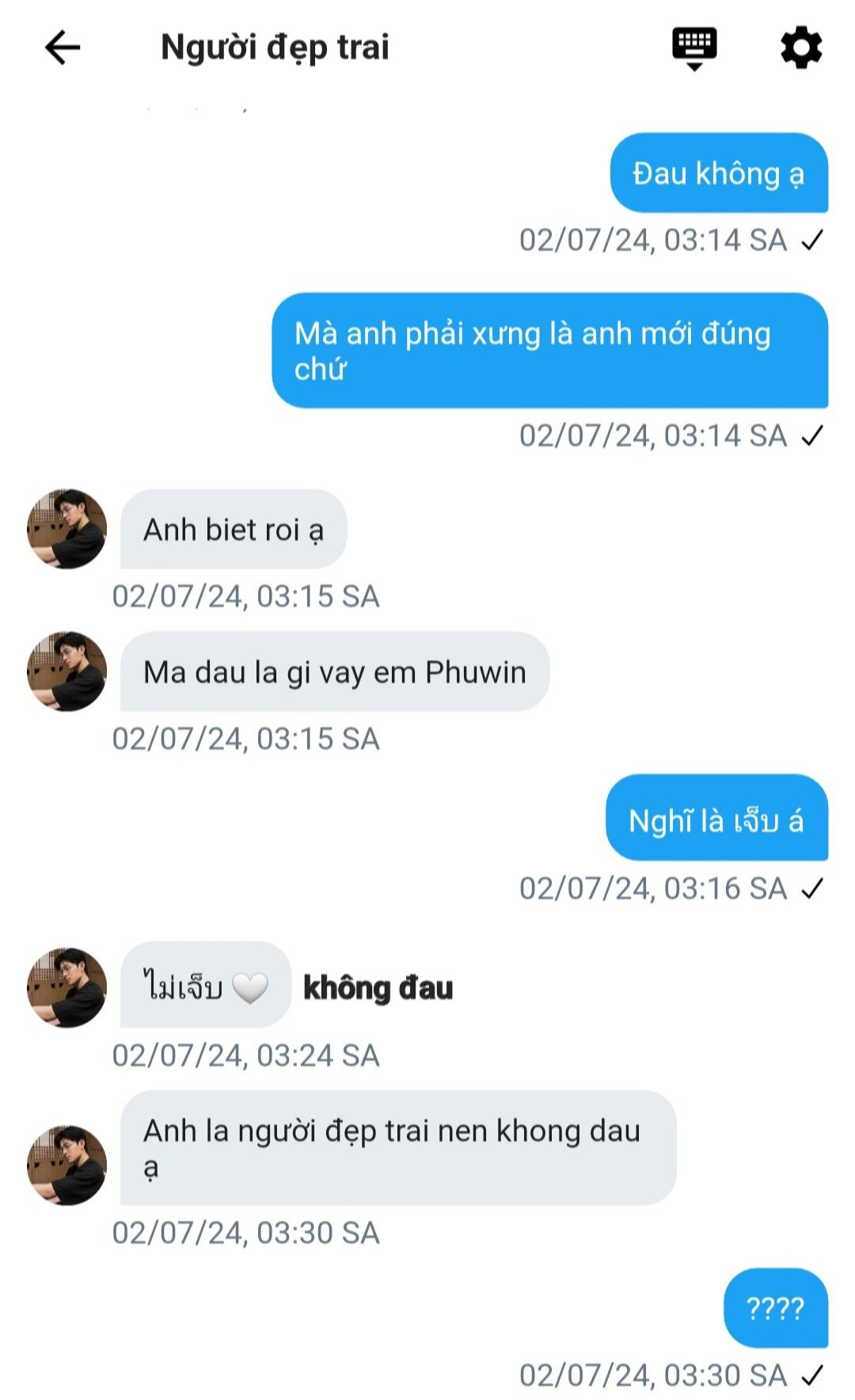Show the keyboard using the keyboard icon
Screen dimensions: 855x1400
[694, 48]
